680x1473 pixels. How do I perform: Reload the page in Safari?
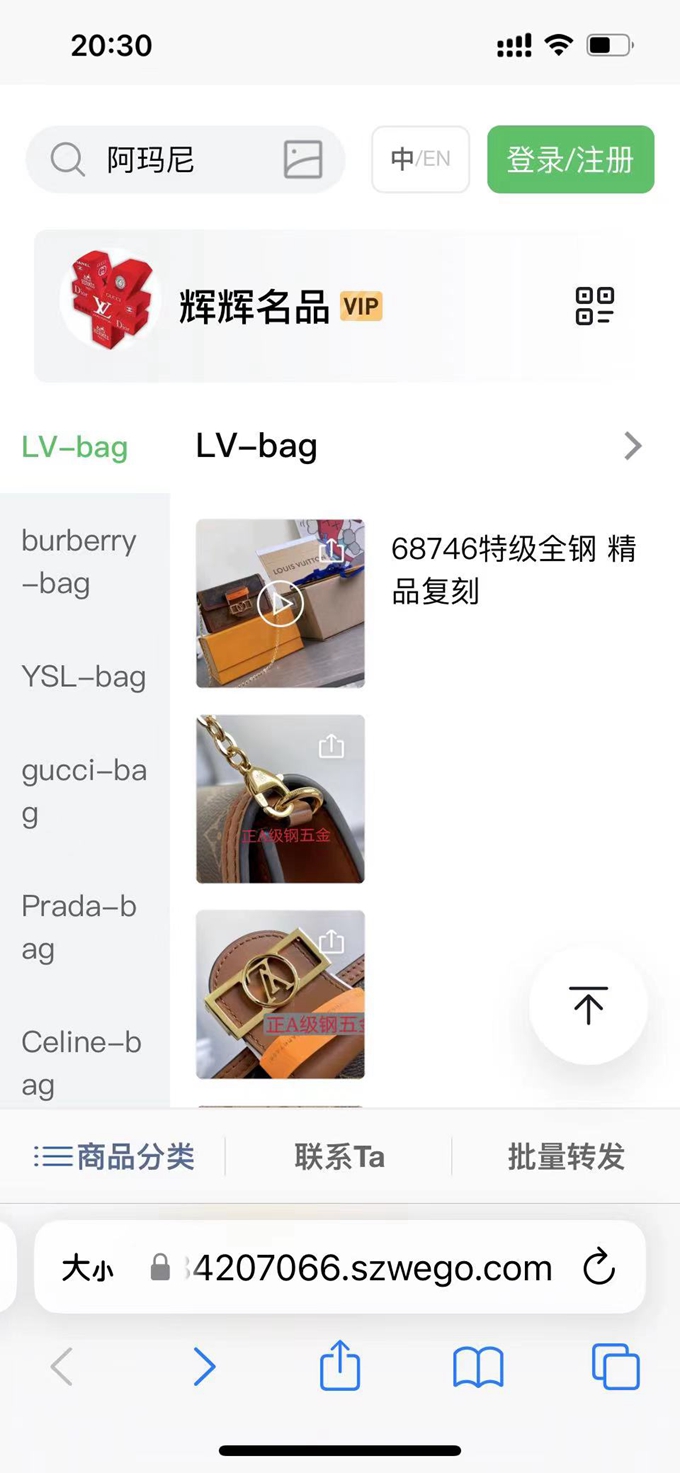pyautogui.click(x=598, y=1268)
